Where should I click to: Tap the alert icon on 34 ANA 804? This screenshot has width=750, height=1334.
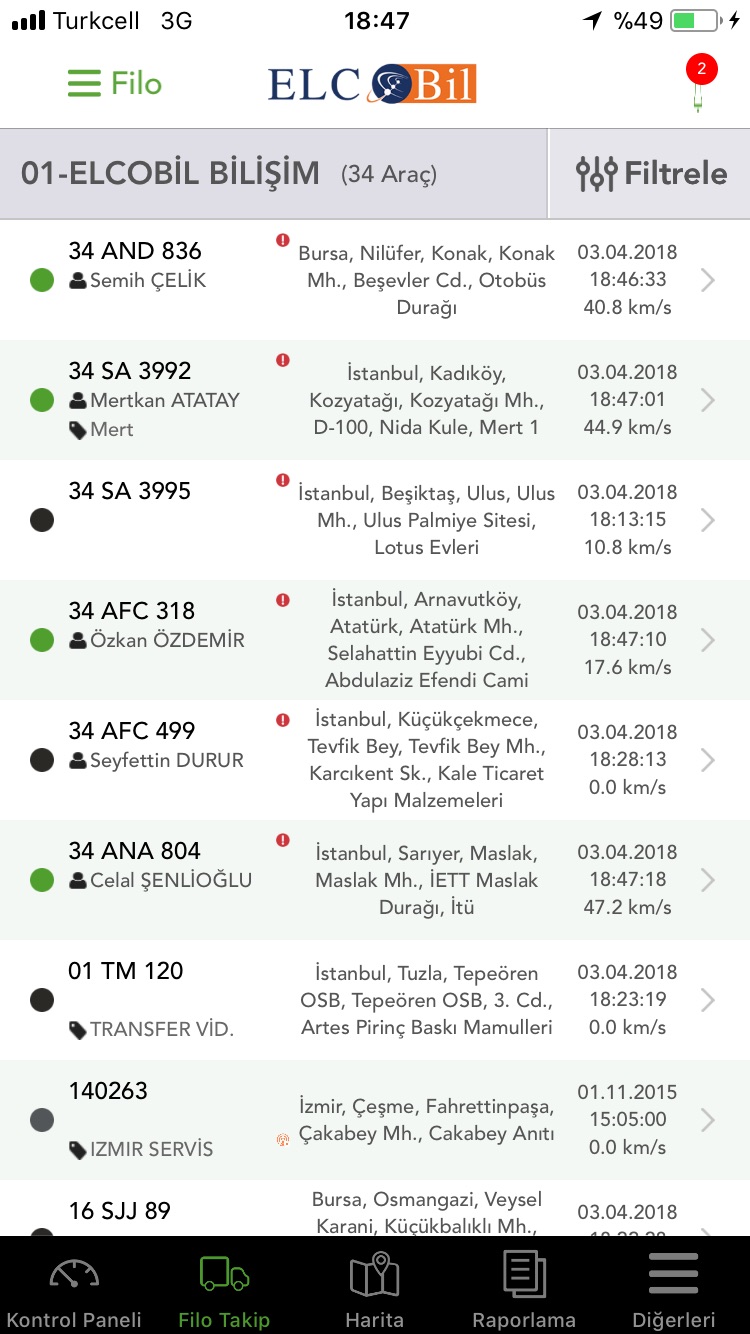[283, 840]
